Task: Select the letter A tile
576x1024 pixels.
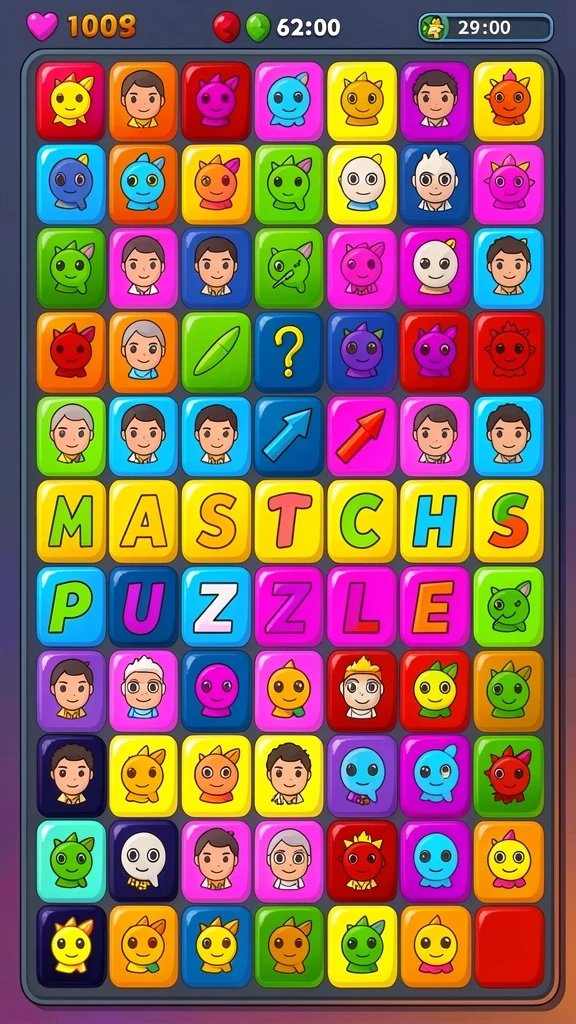Action: 144,521
